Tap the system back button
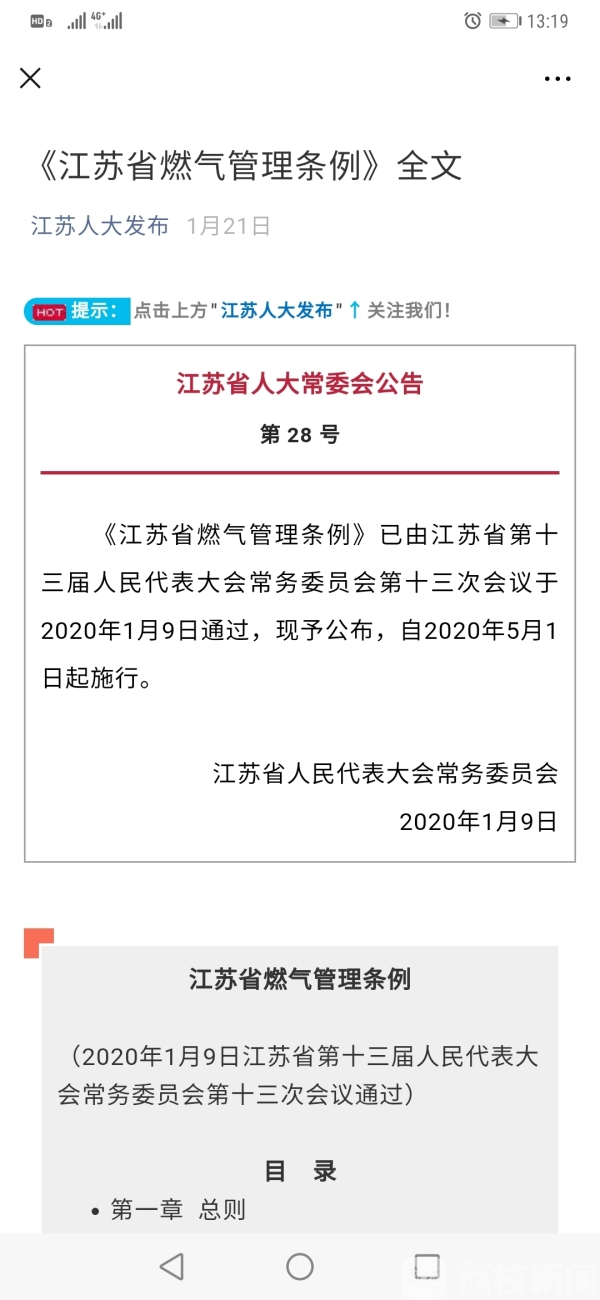 tap(172, 1266)
